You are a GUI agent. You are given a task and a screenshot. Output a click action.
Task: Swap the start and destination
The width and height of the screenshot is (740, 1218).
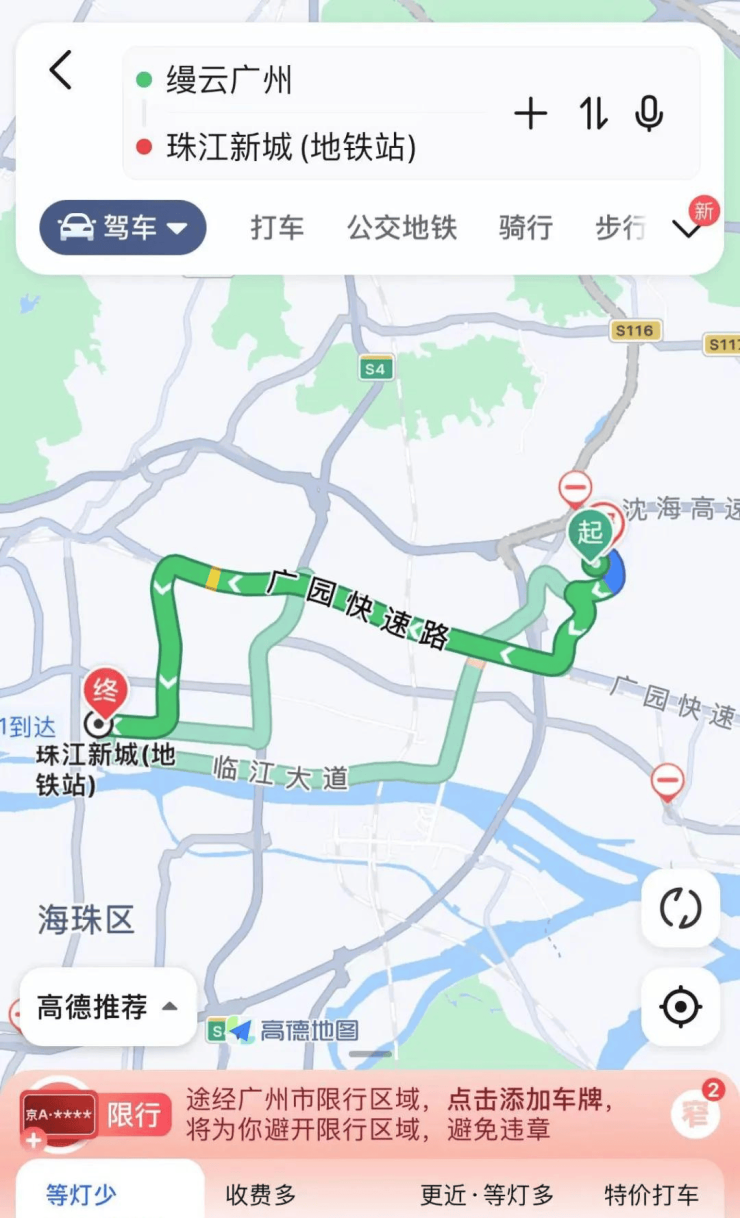pyautogui.click(x=593, y=114)
